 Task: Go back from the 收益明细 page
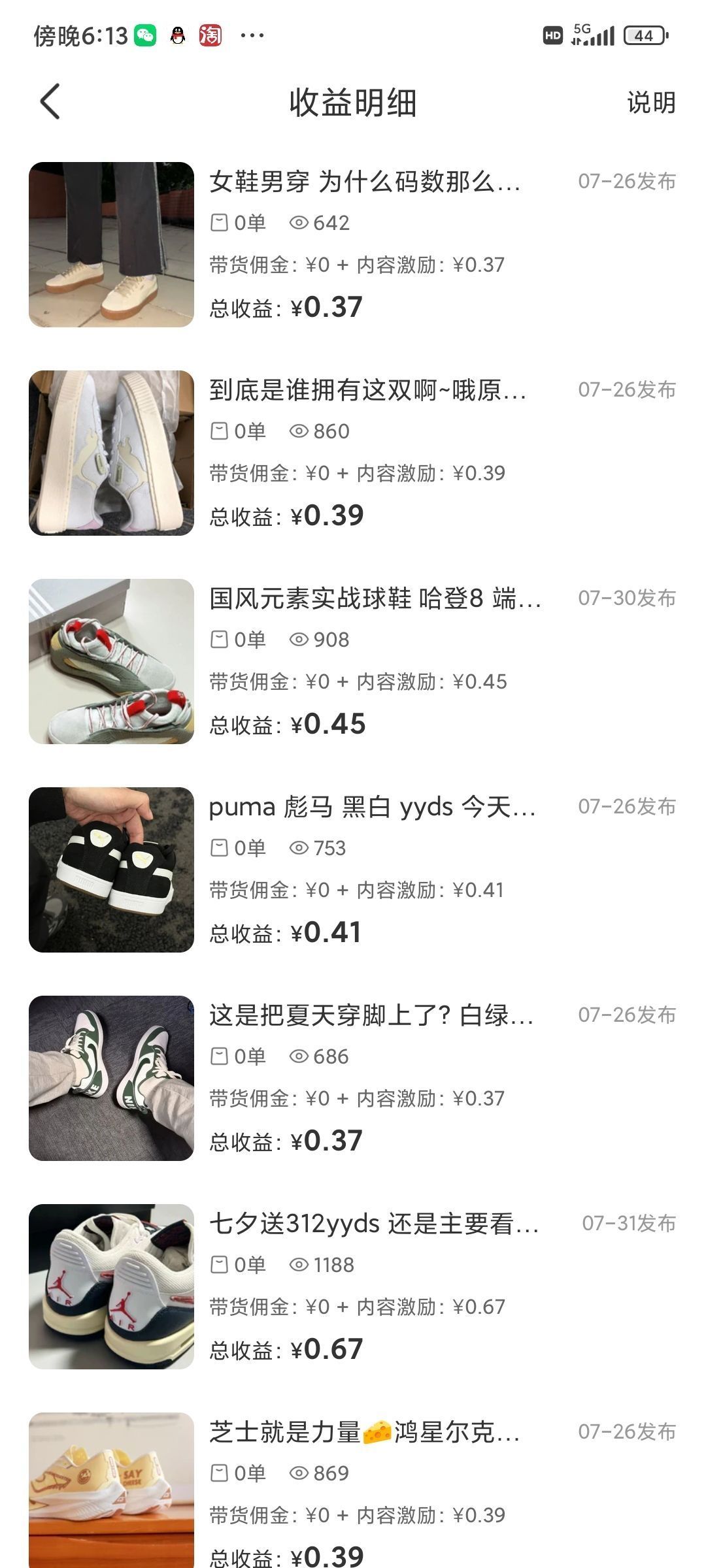[x=50, y=102]
